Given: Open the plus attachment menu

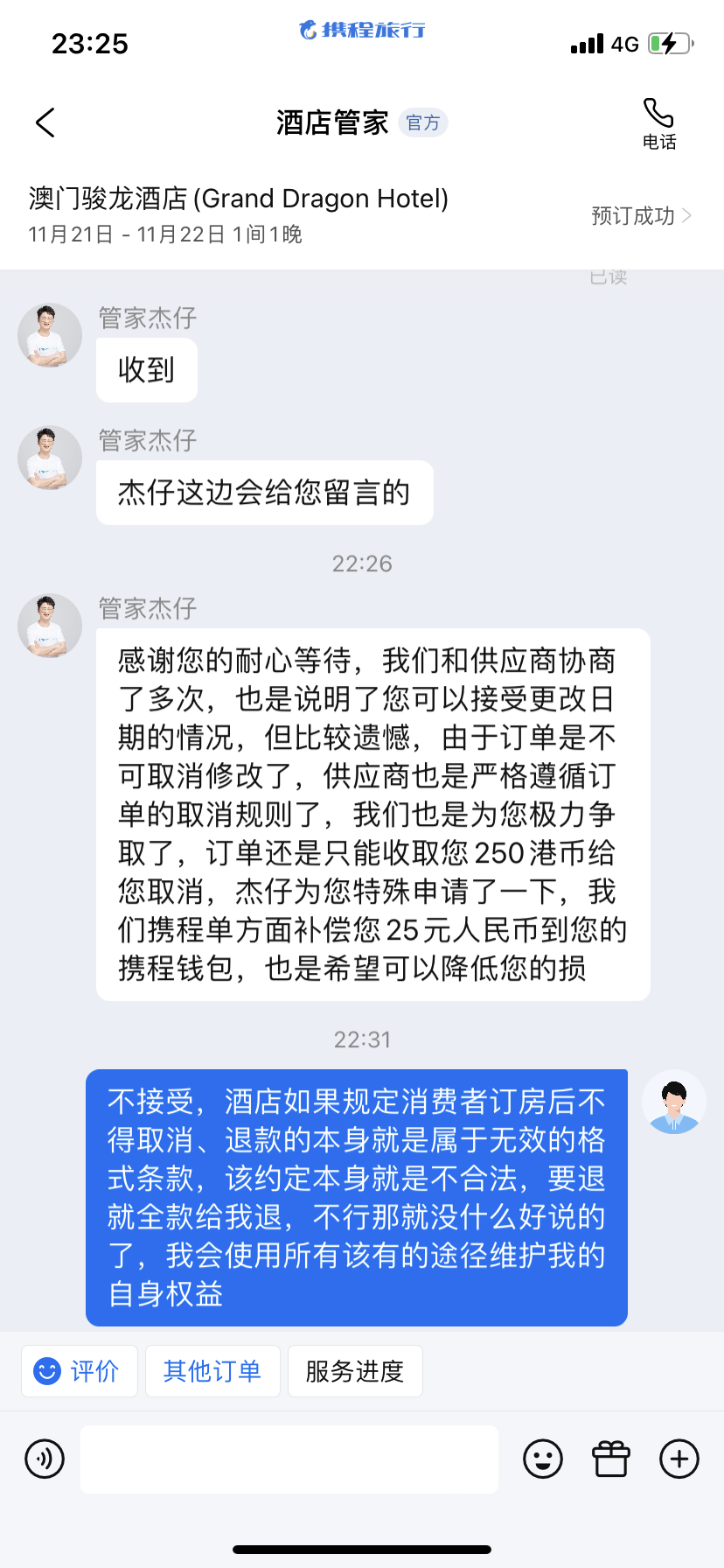Looking at the screenshot, I should tap(679, 1459).
